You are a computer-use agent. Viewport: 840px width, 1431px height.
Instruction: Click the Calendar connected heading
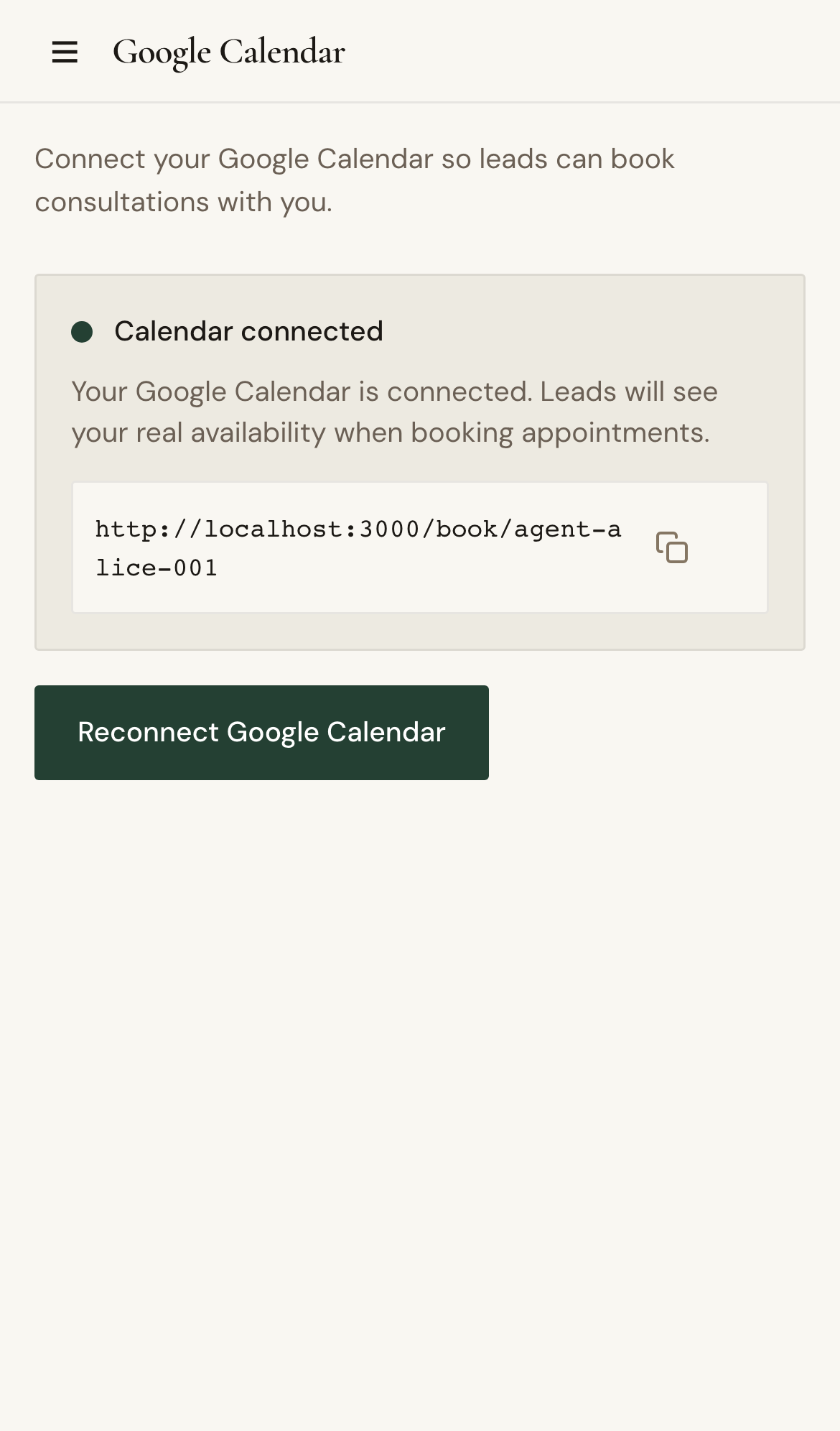pyautogui.click(x=248, y=331)
